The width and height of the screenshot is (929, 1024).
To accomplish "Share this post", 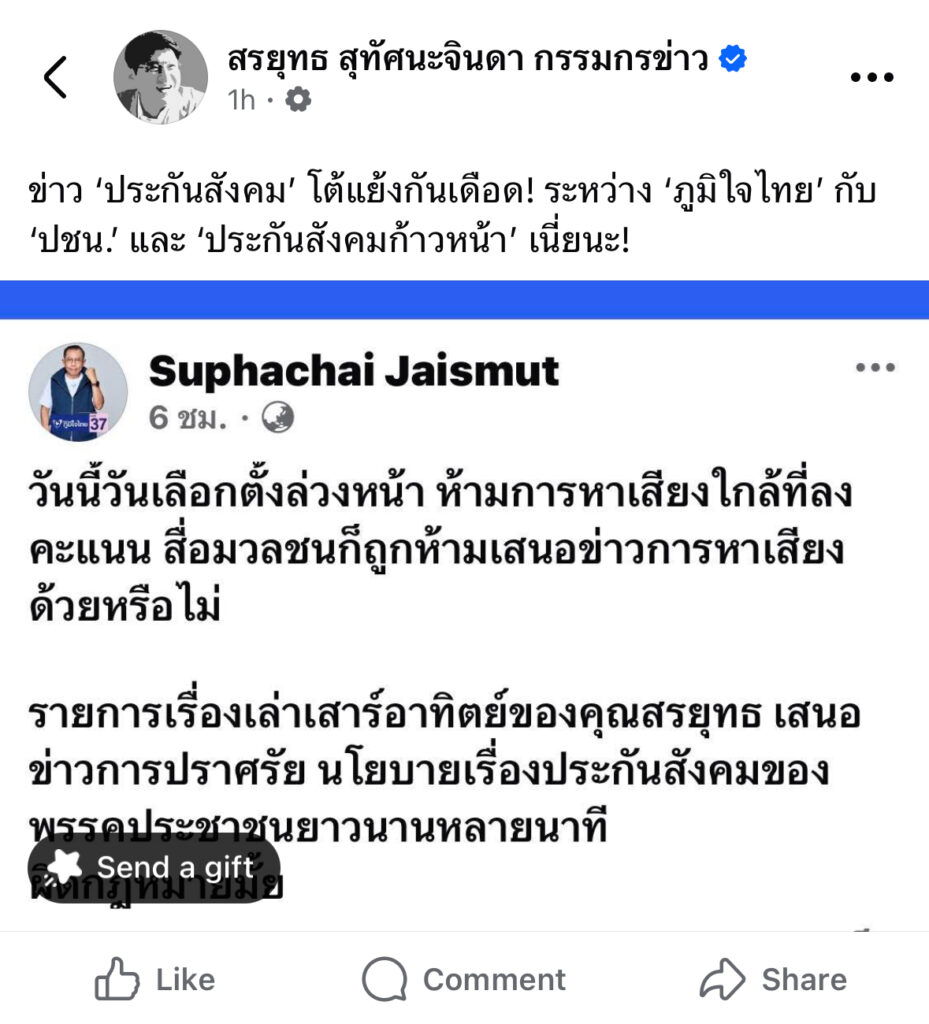I will click(x=773, y=979).
